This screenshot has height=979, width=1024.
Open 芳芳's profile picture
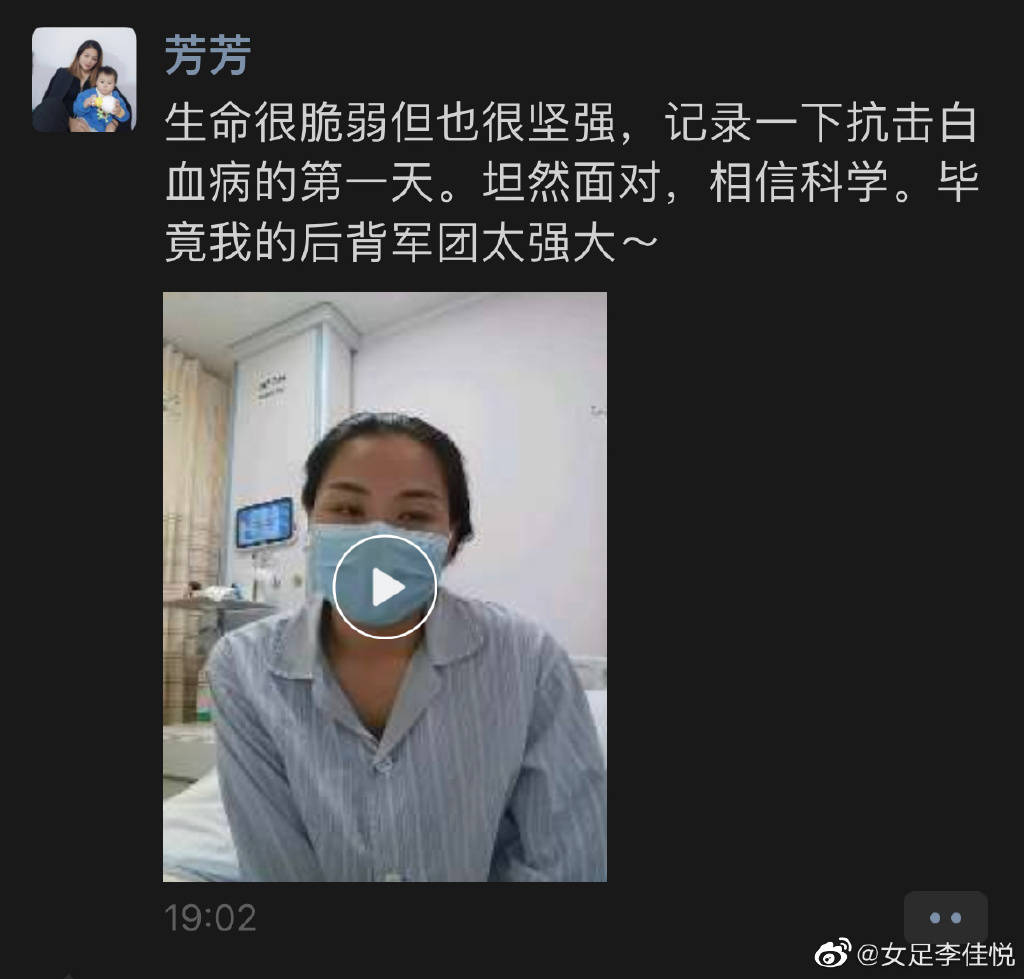coord(84,80)
